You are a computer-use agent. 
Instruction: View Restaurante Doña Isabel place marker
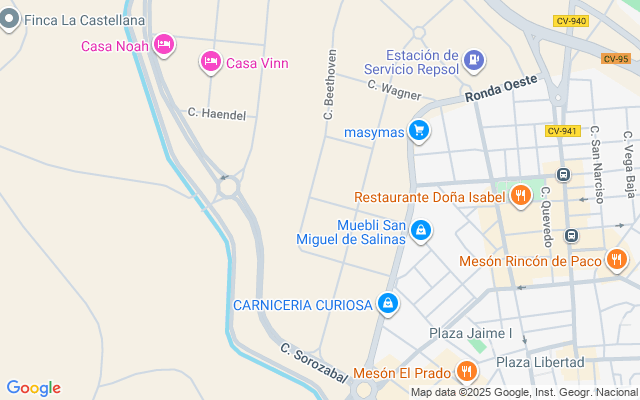pyautogui.click(x=520, y=197)
